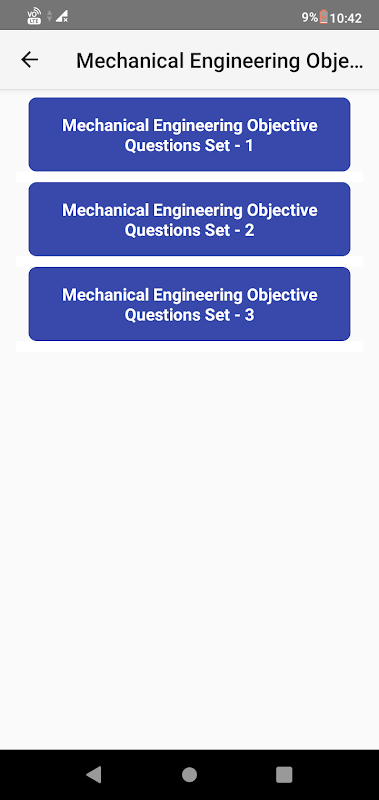Go back using the app bar arrow
The image size is (379, 800).
(x=30, y=60)
